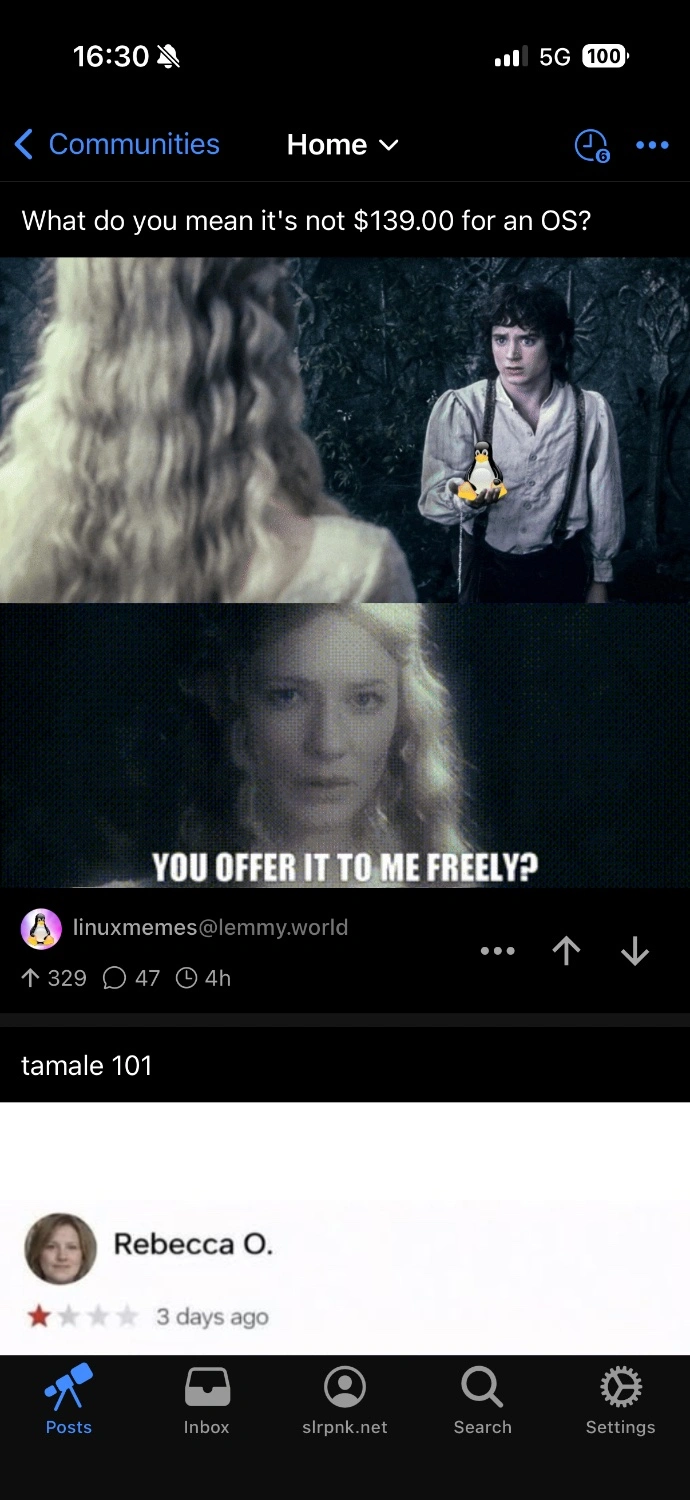Viewport: 690px width, 1500px height.
Task: Open the top bar overflow menu
Action: [652, 145]
